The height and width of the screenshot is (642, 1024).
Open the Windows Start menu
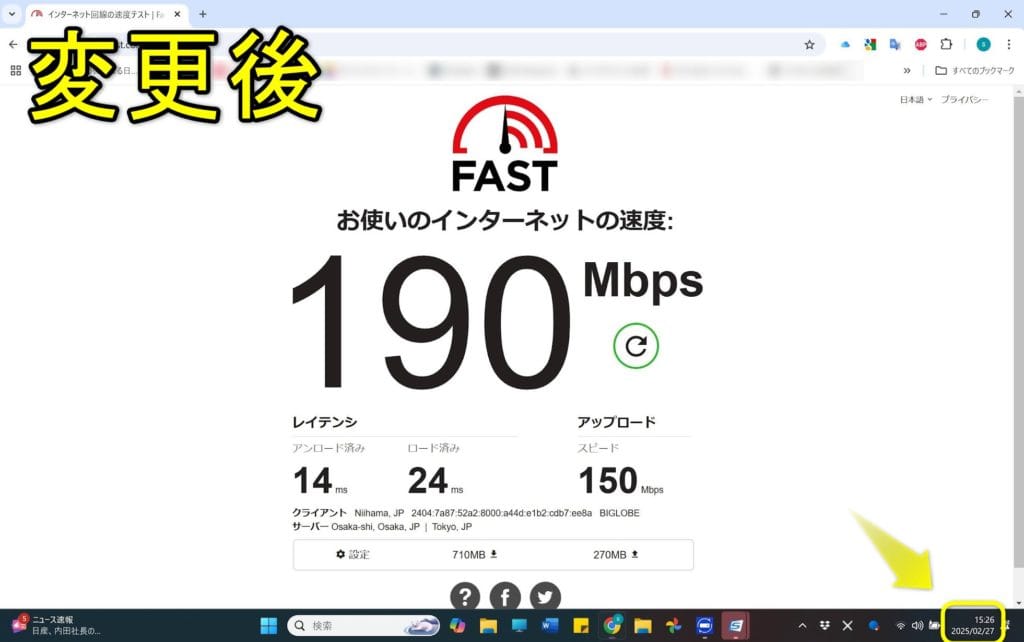269,626
